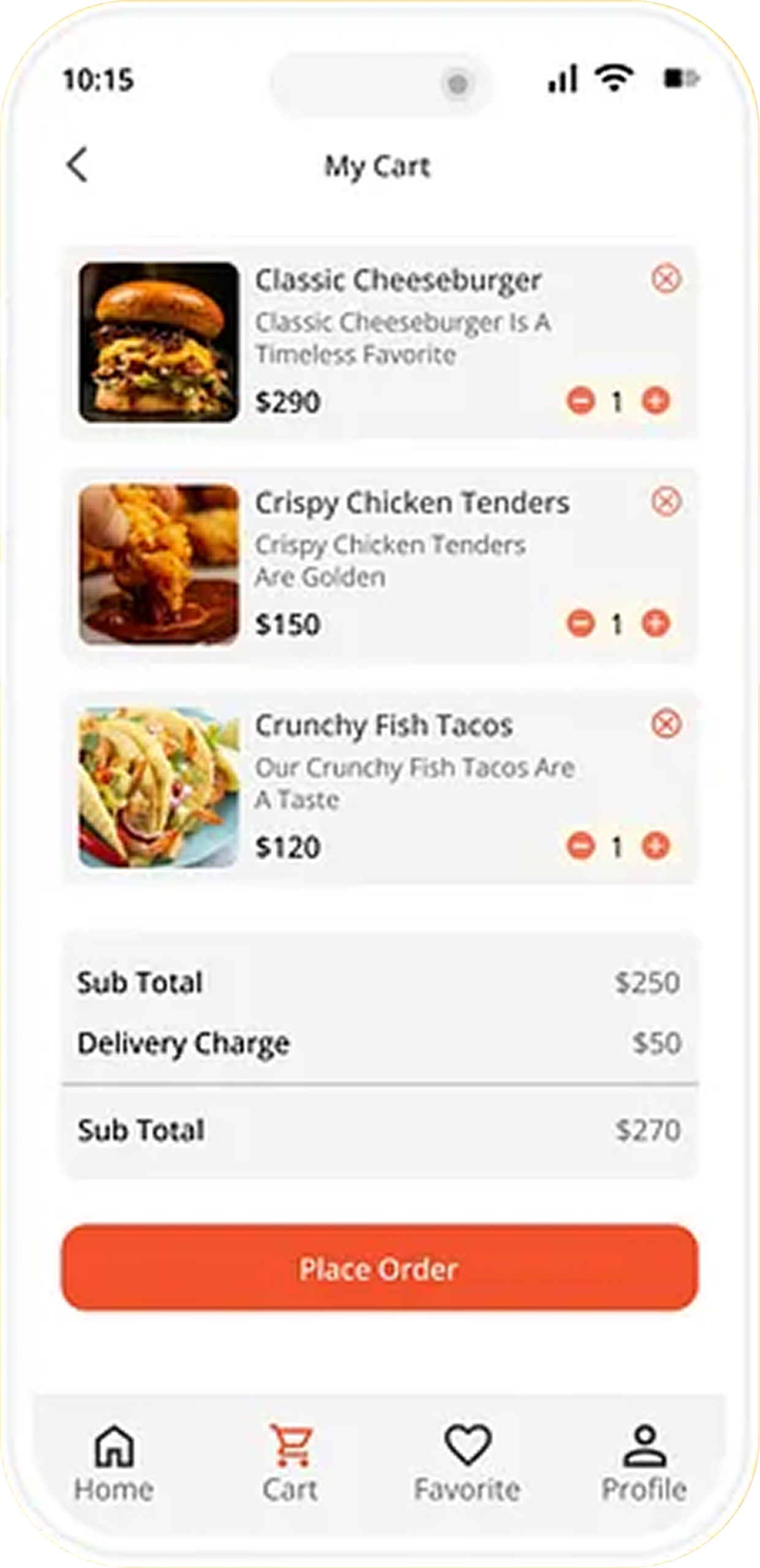Viewport: 760px width, 1568px height.
Task: Select the Cart tab
Action: [x=290, y=1463]
